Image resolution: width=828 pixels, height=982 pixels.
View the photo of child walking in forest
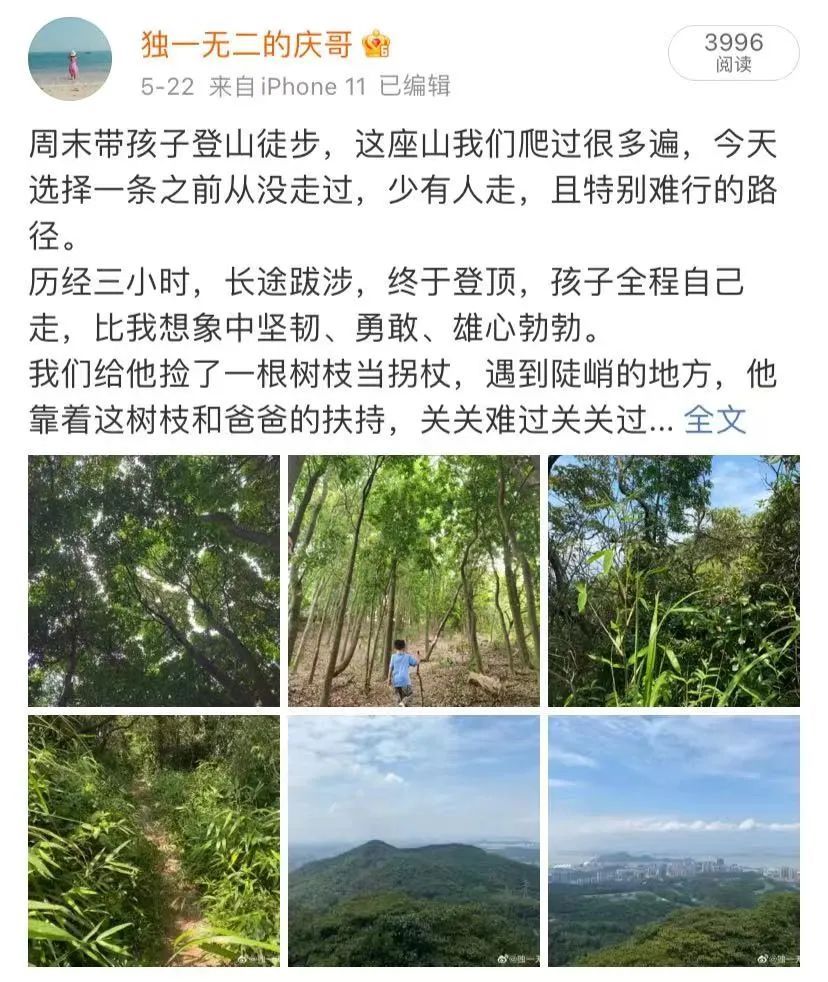(x=414, y=581)
